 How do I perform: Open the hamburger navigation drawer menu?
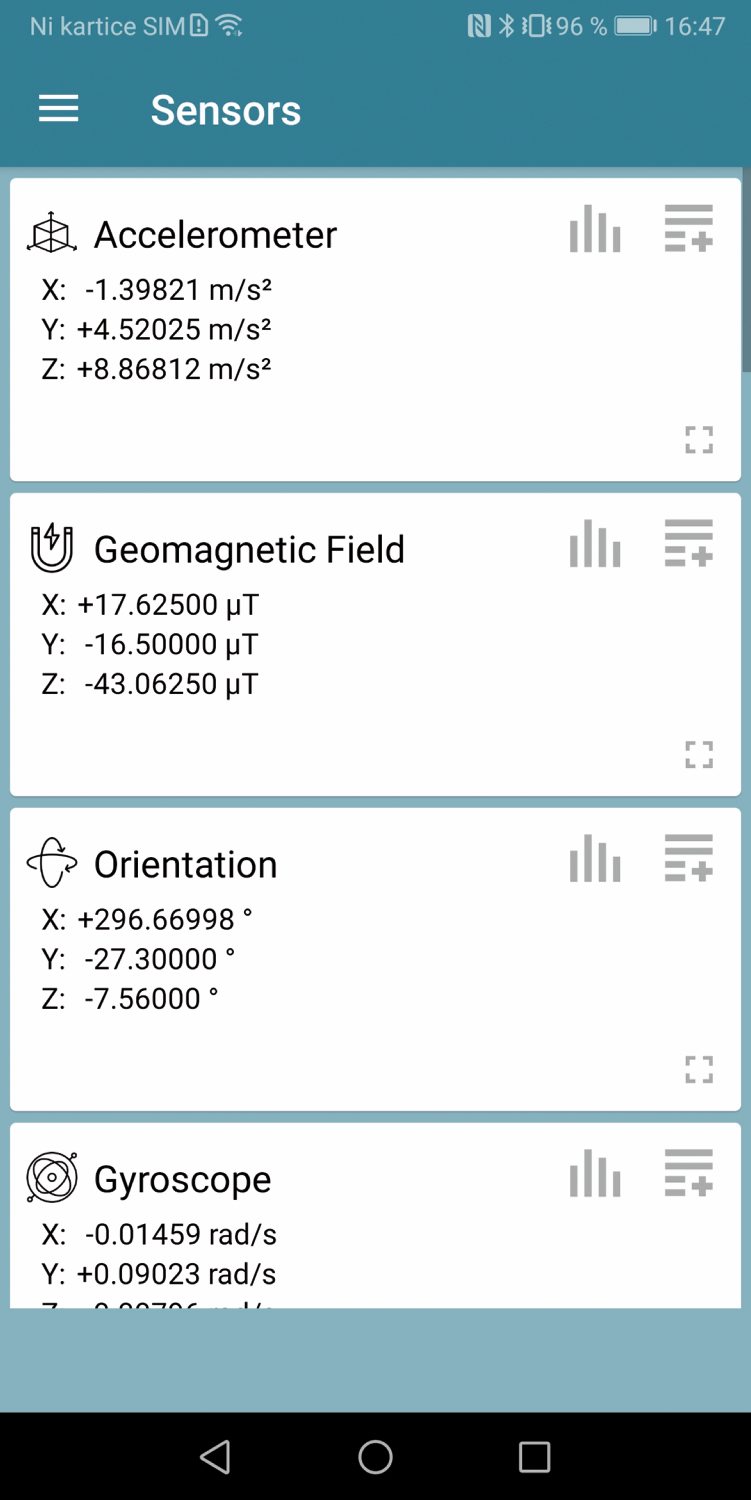[58, 109]
